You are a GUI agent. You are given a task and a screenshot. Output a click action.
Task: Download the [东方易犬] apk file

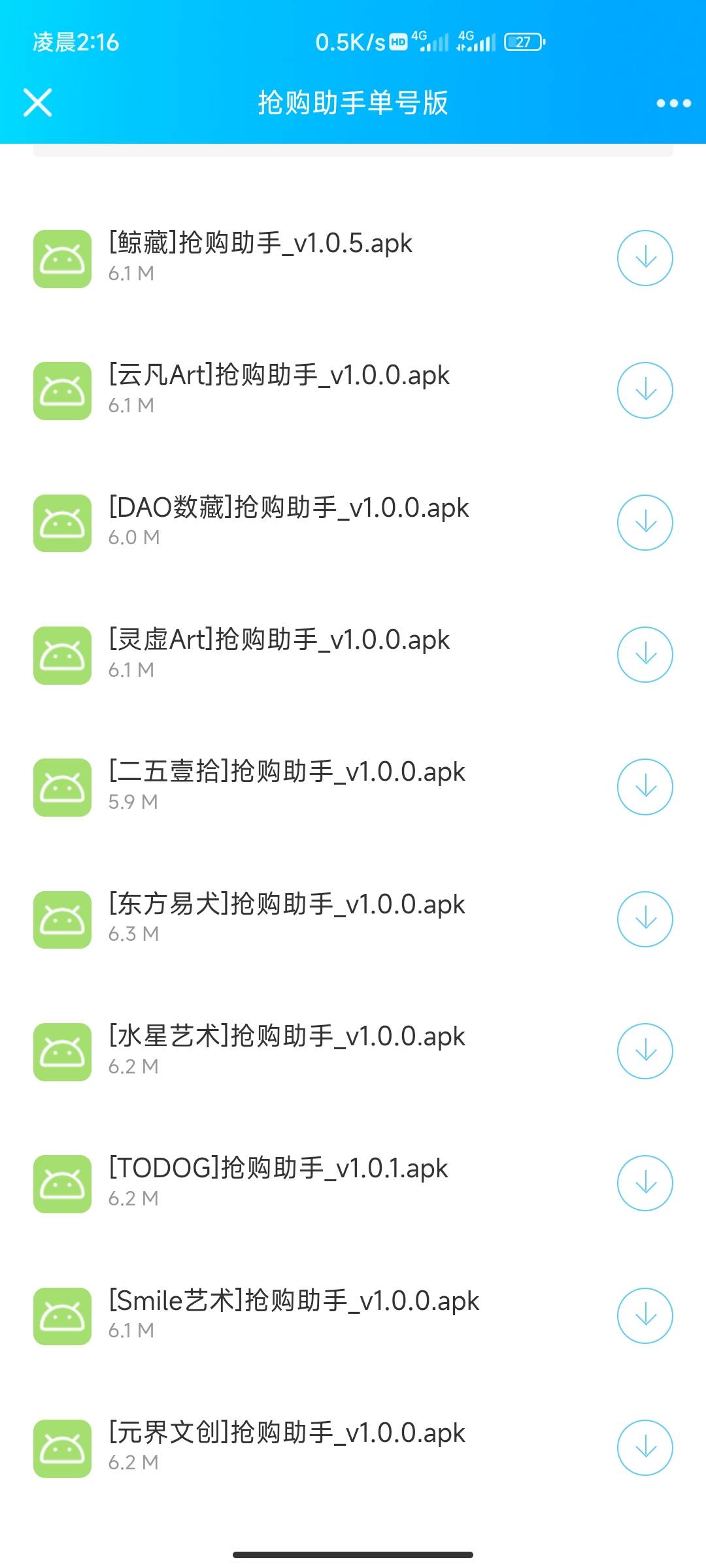[x=645, y=919]
